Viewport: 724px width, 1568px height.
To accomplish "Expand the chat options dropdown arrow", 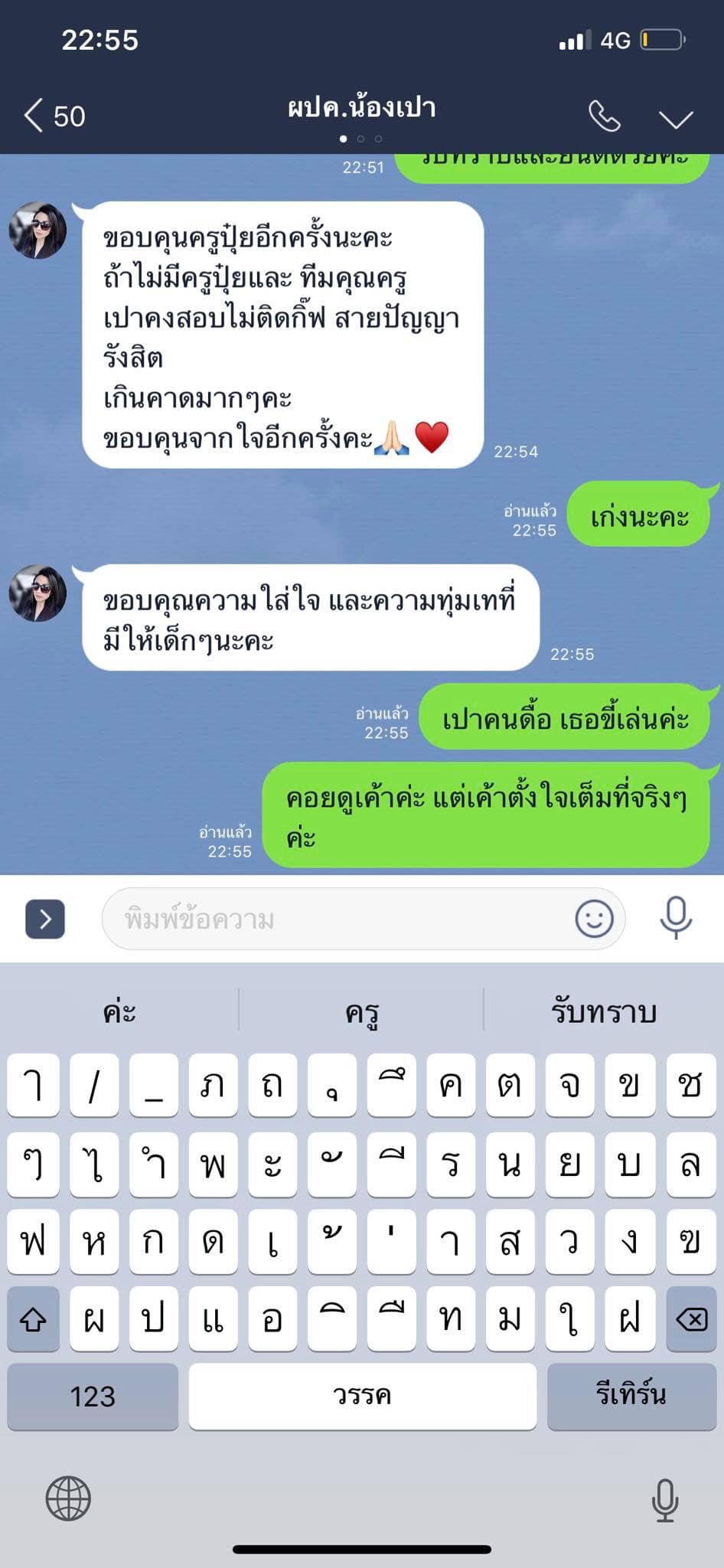I will tap(676, 119).
